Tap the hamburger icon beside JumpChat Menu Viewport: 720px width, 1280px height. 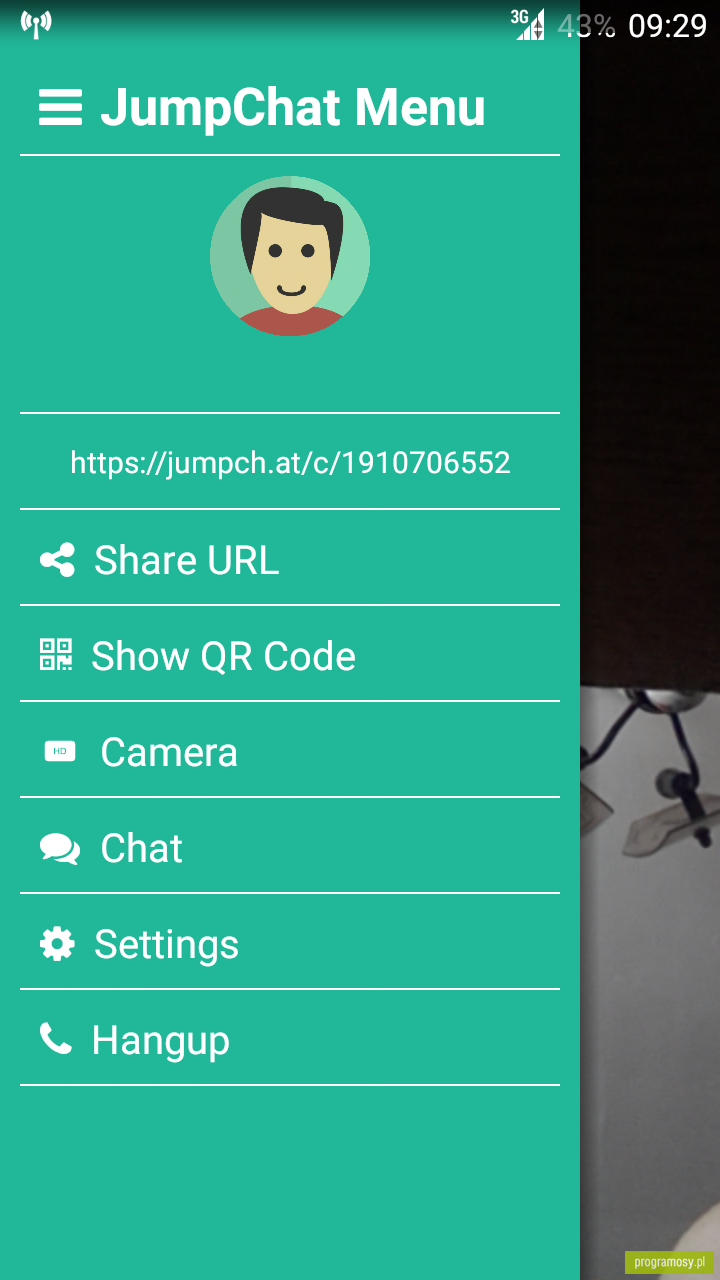[x=60, y=108]
